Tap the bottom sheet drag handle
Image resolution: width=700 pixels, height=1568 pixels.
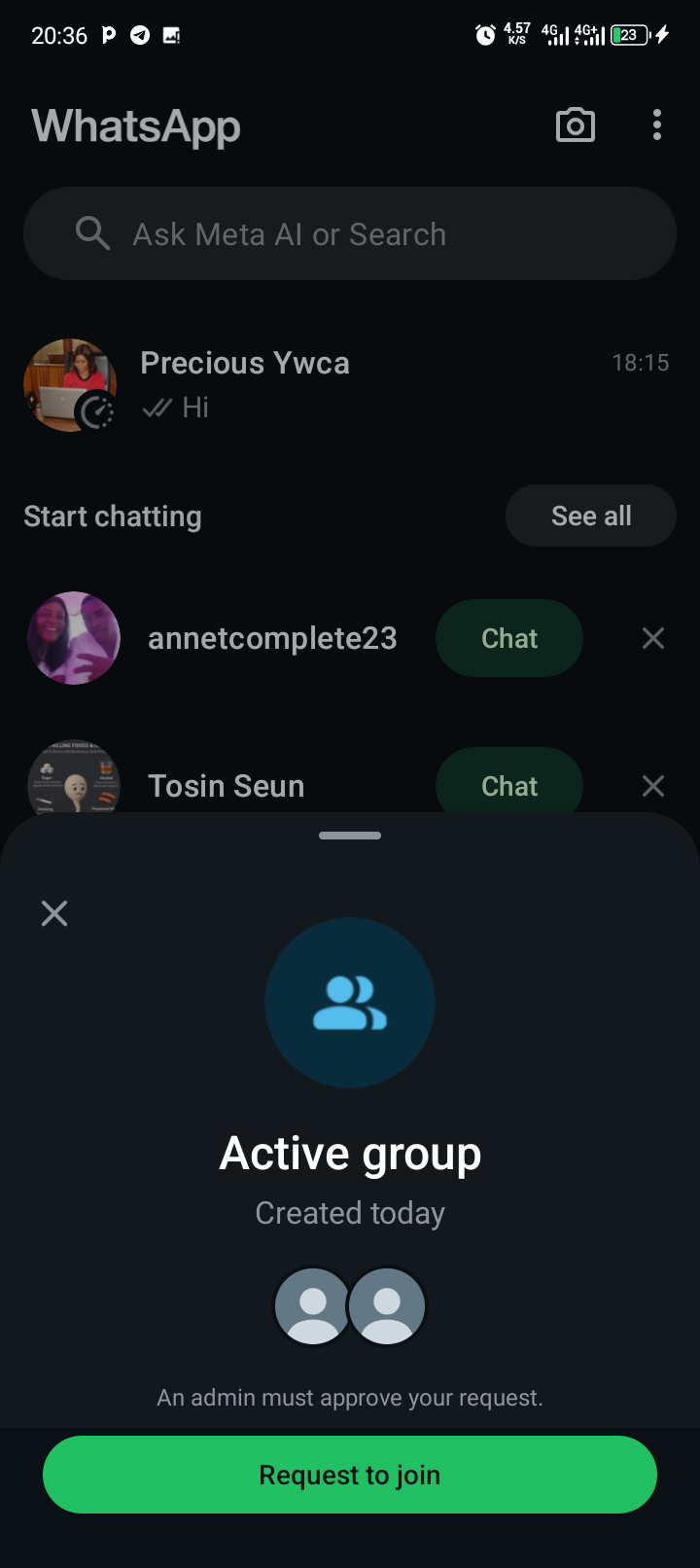point(350,836)
